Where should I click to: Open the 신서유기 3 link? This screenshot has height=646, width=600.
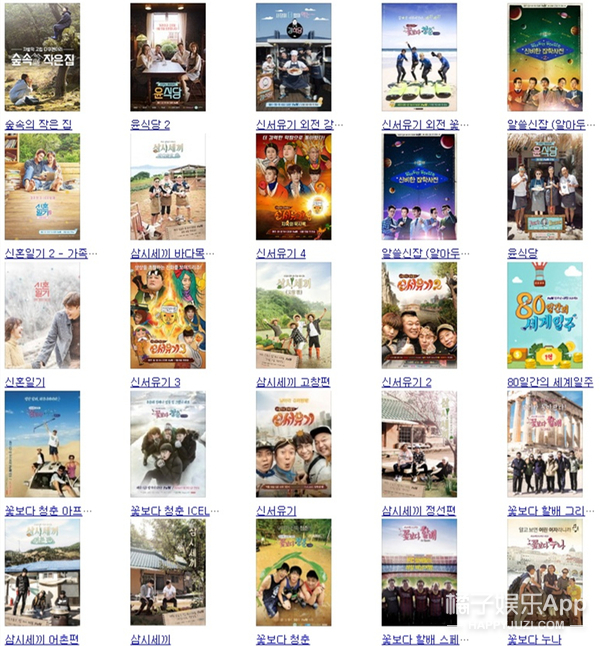(x=155, y=382)
